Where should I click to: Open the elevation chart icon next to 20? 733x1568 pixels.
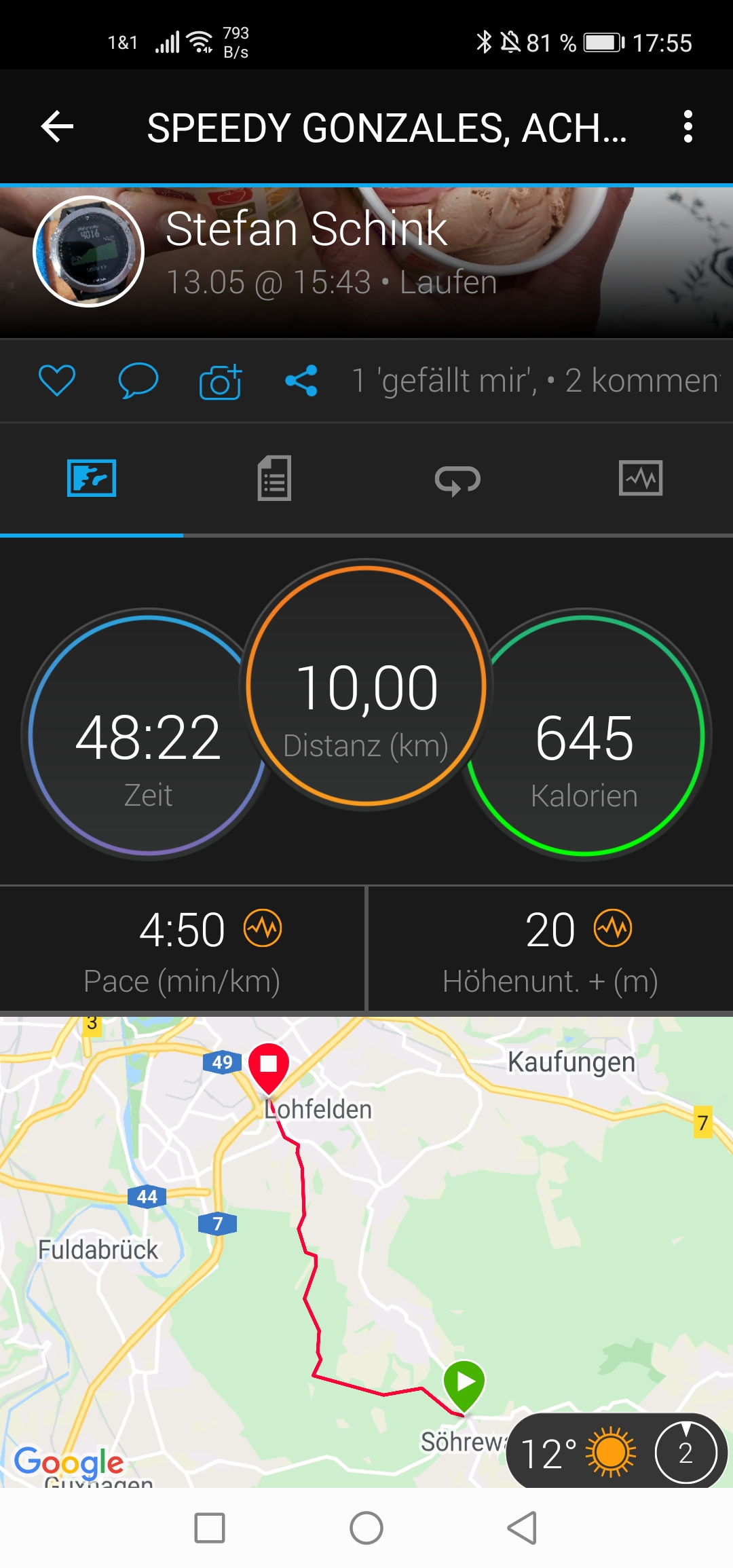pyautogui.click(x=613, y=928)
